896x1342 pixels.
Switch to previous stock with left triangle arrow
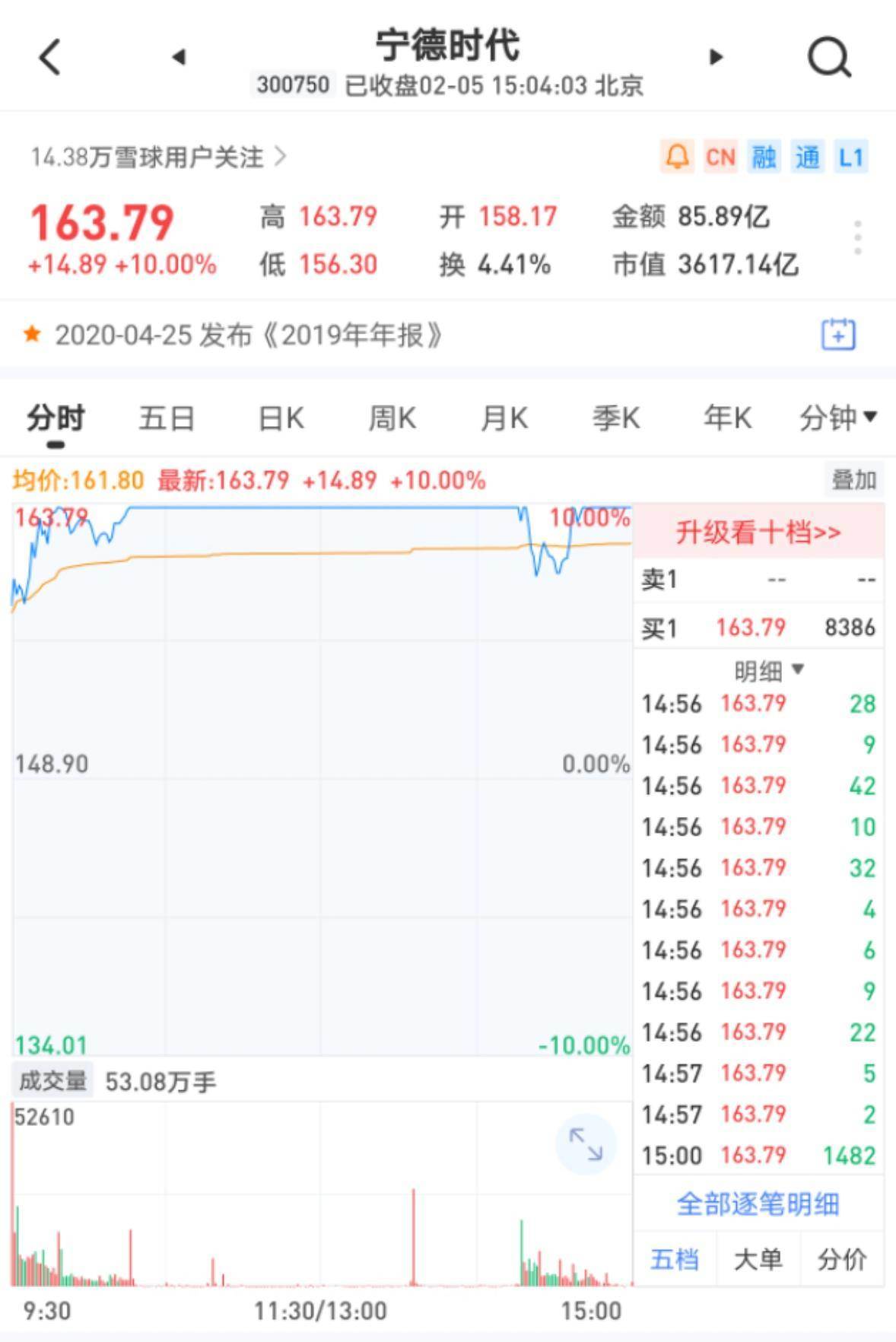pyautogui.click(x=179, y=57)
